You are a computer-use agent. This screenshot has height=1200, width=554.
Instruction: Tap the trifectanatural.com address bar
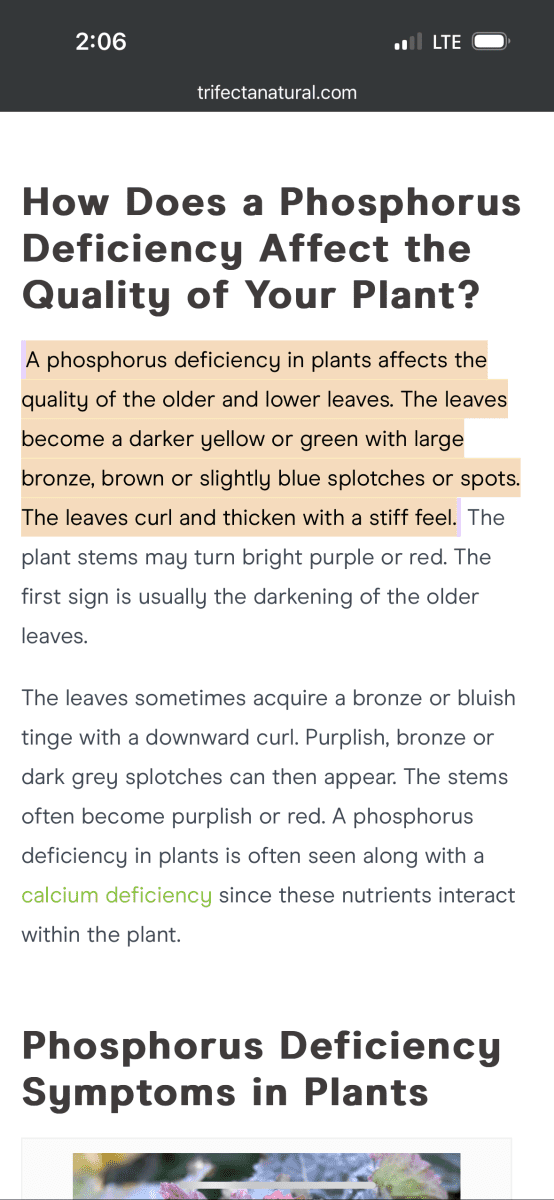pyautogui.click(x=277, y=92)
